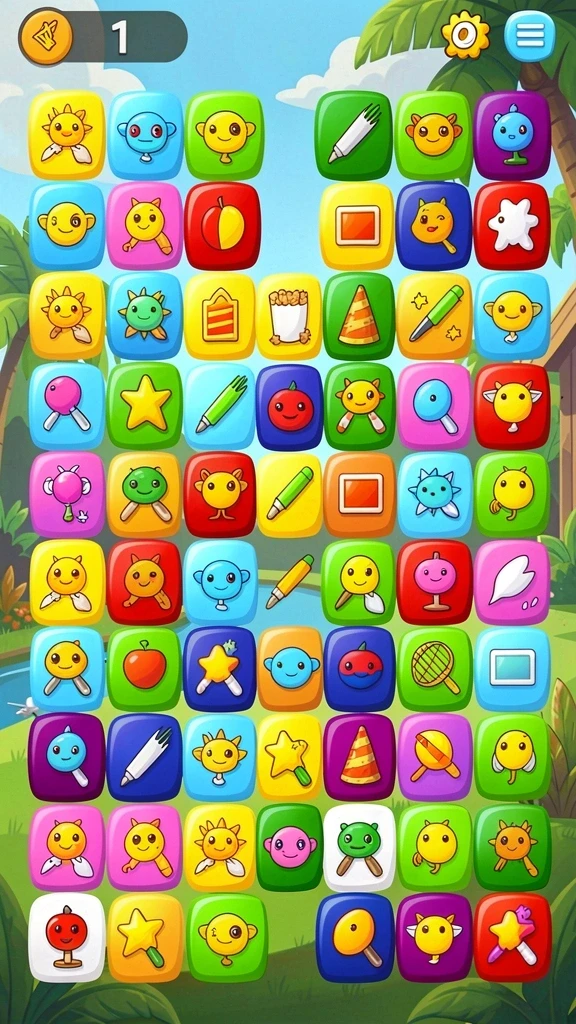The image size is (576, 1024).
Task: Tap the orange tile with red rectangle
Action: point(359,494)
